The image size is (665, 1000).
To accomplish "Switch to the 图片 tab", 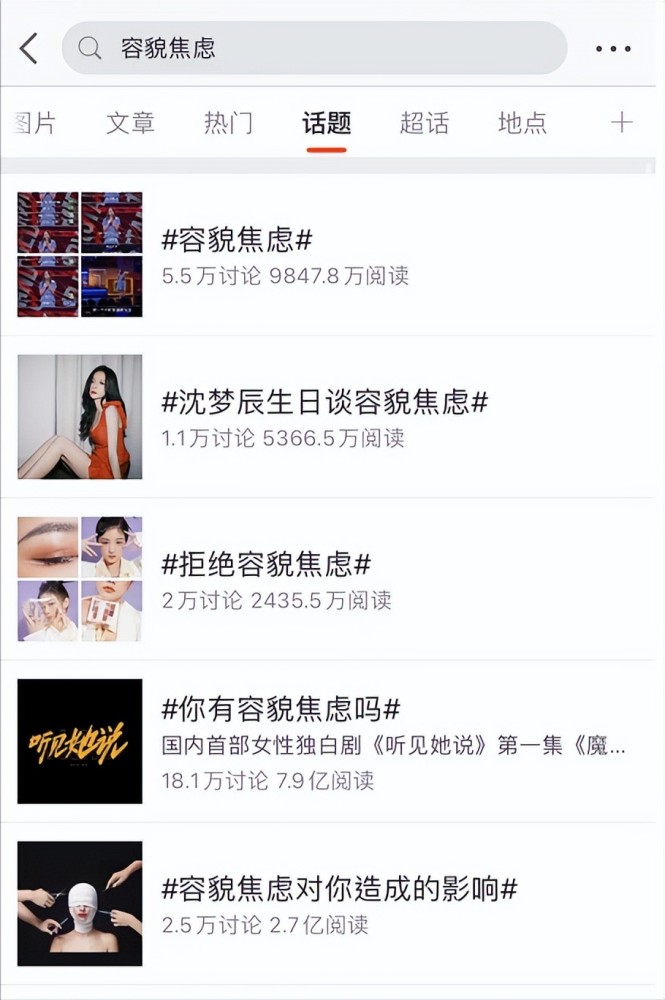I will coord(36,123).
